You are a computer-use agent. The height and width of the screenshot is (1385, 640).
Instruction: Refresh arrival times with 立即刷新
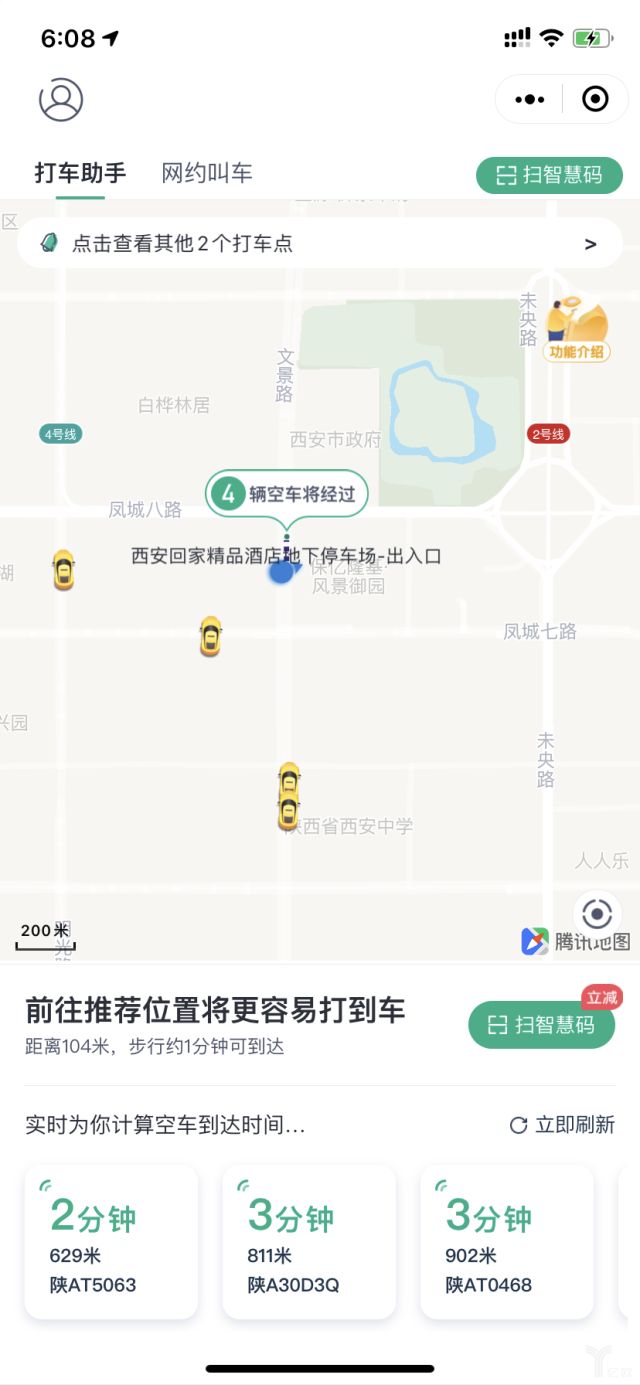pos(562,1125)
